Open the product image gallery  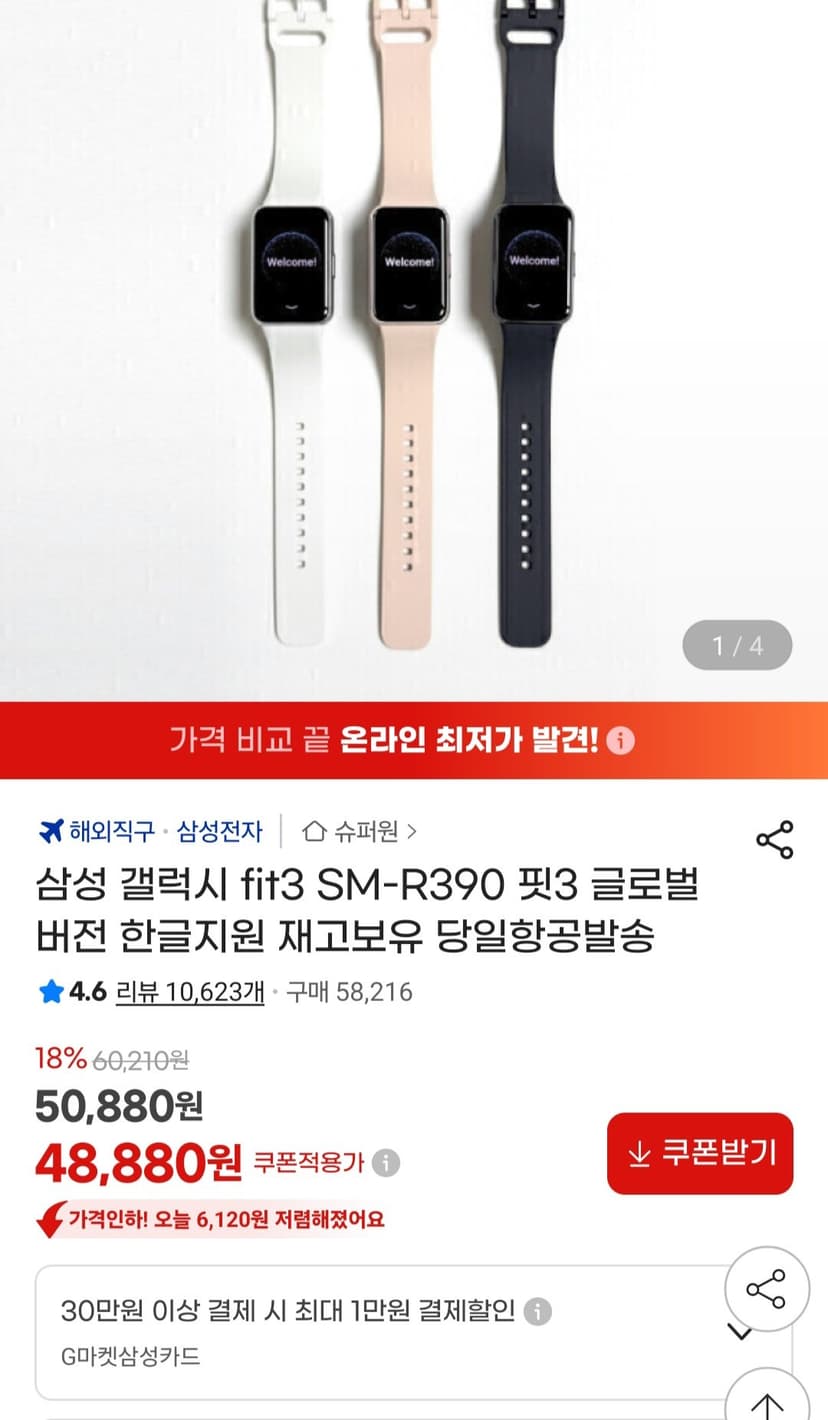(414, 350)
